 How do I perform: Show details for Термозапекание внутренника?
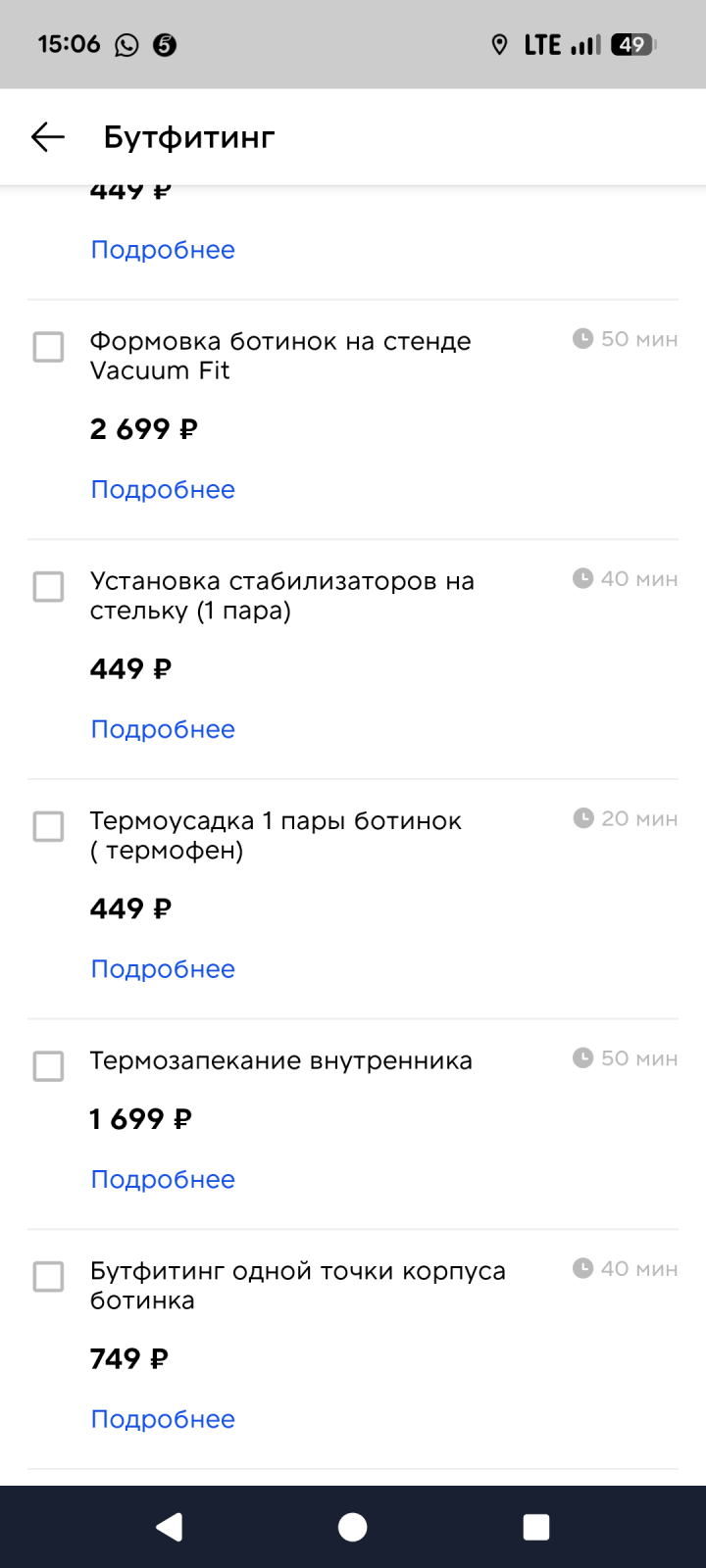pos(163,1179)
